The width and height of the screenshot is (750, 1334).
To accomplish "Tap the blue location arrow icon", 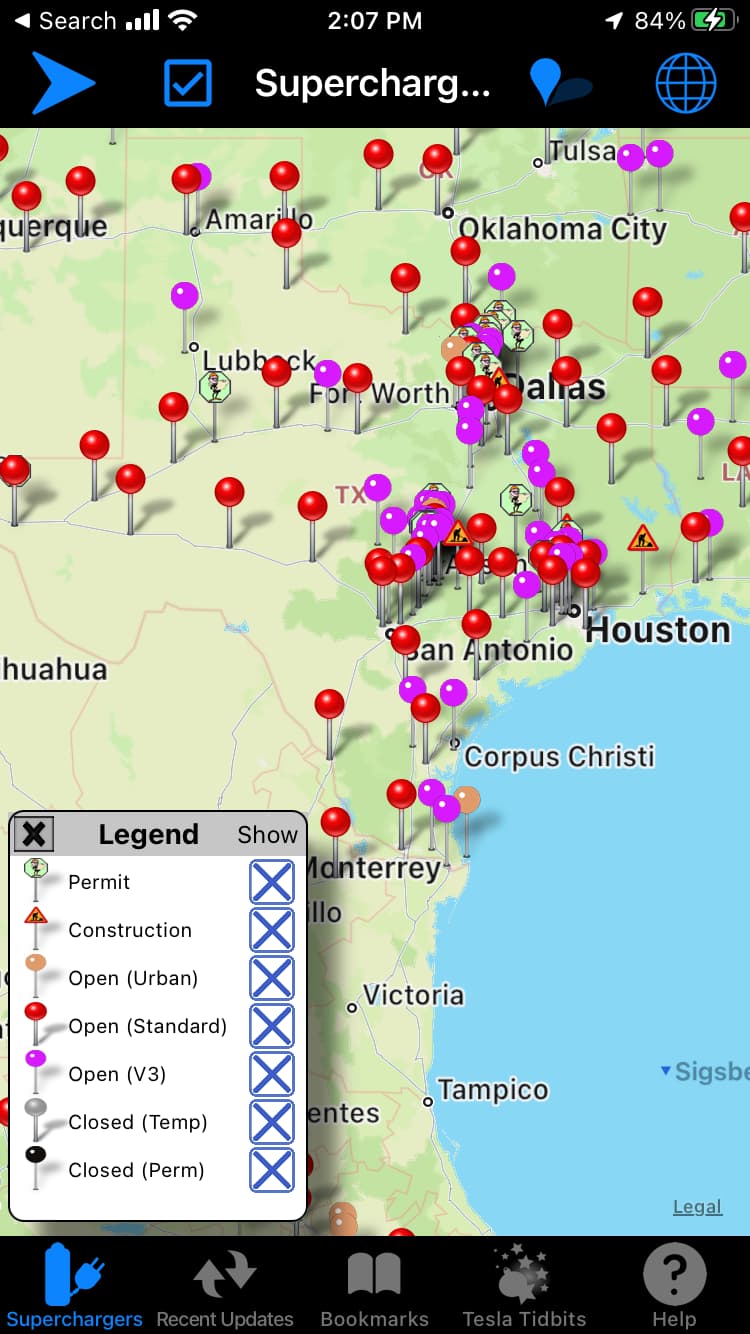I will point(63,83).
